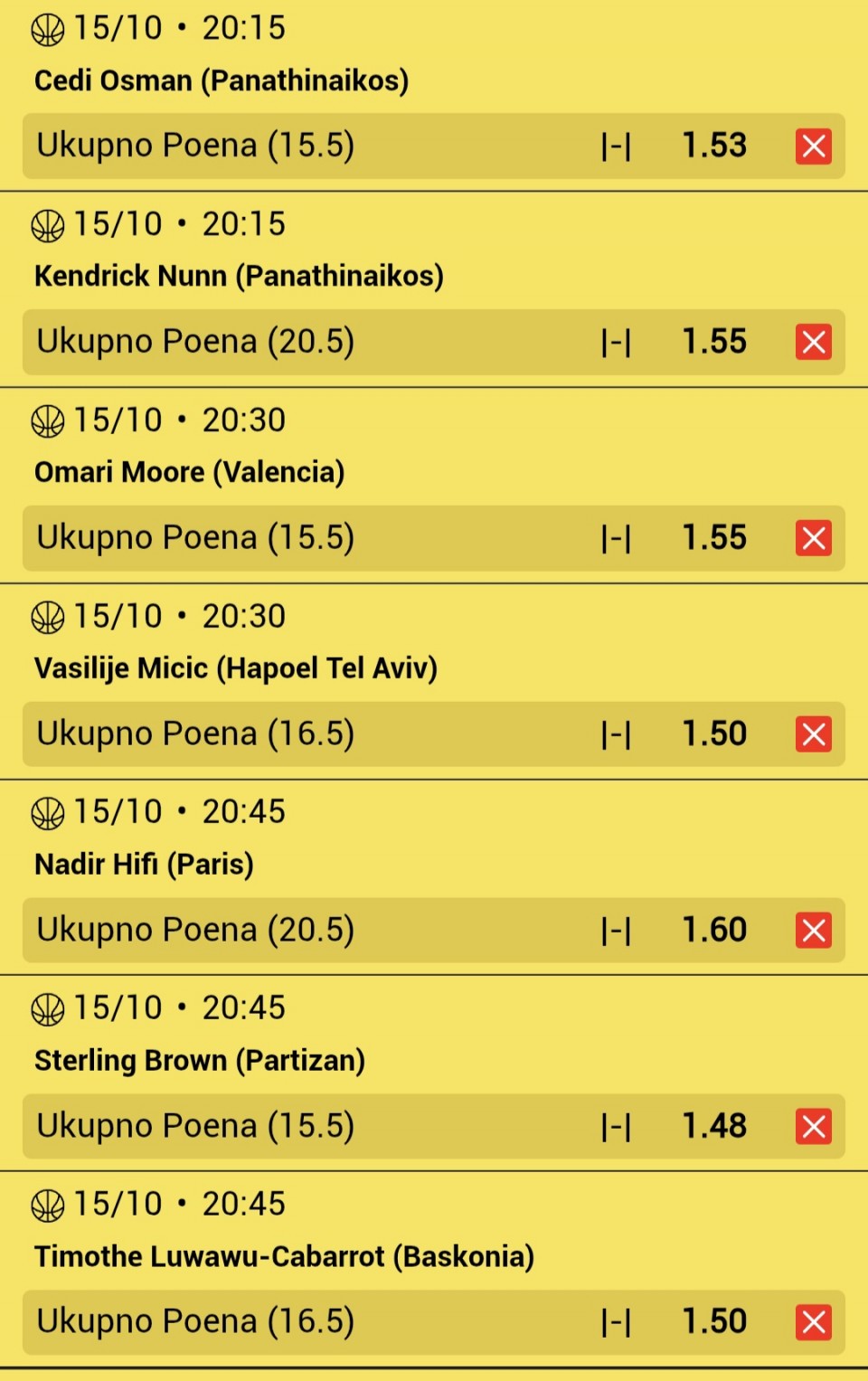Remove the Nadir Hifi selection

point(813,930)
